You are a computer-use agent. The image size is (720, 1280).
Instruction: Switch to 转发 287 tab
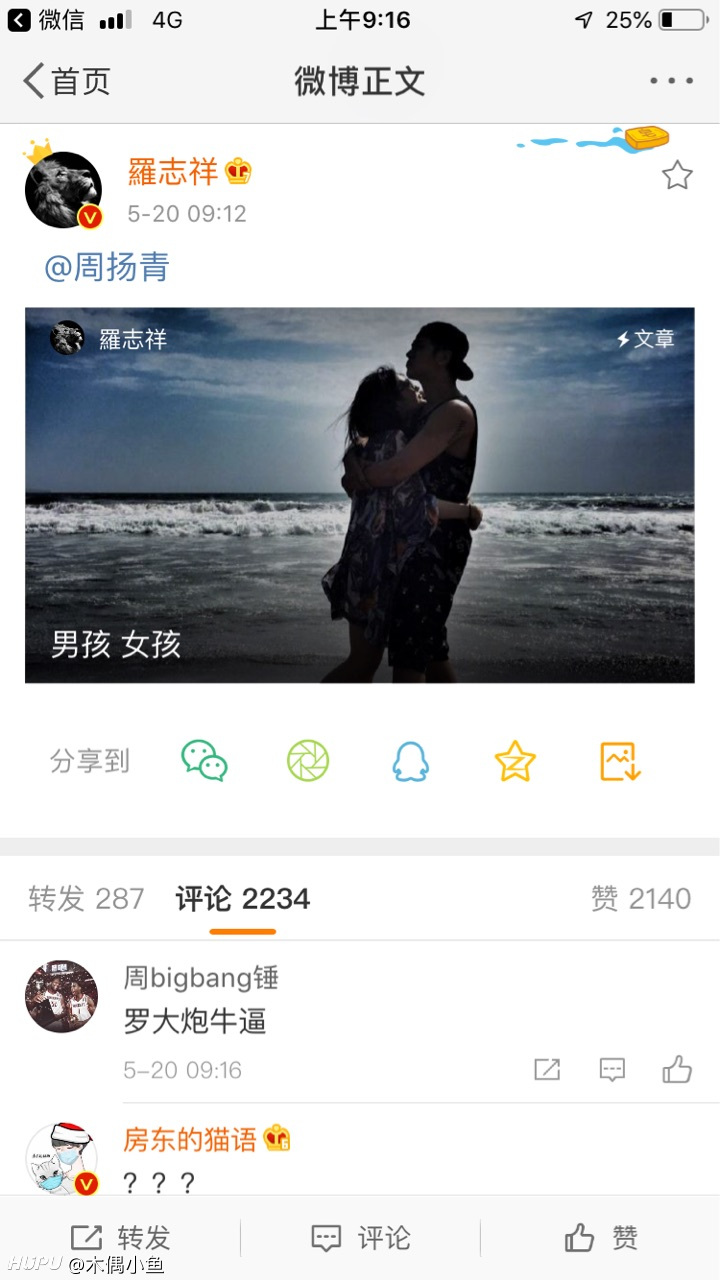tap(86, 899)
